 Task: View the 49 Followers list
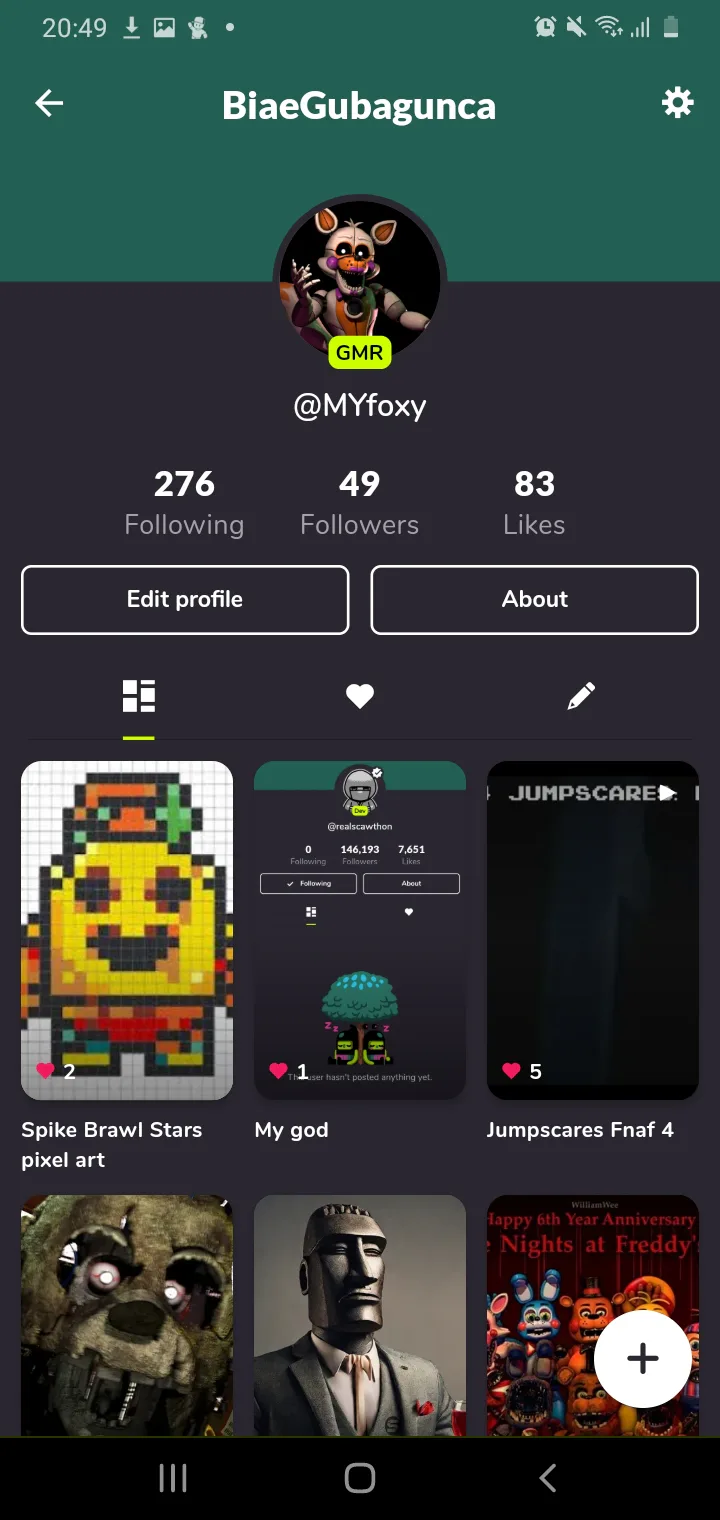[x=359, y=502]
